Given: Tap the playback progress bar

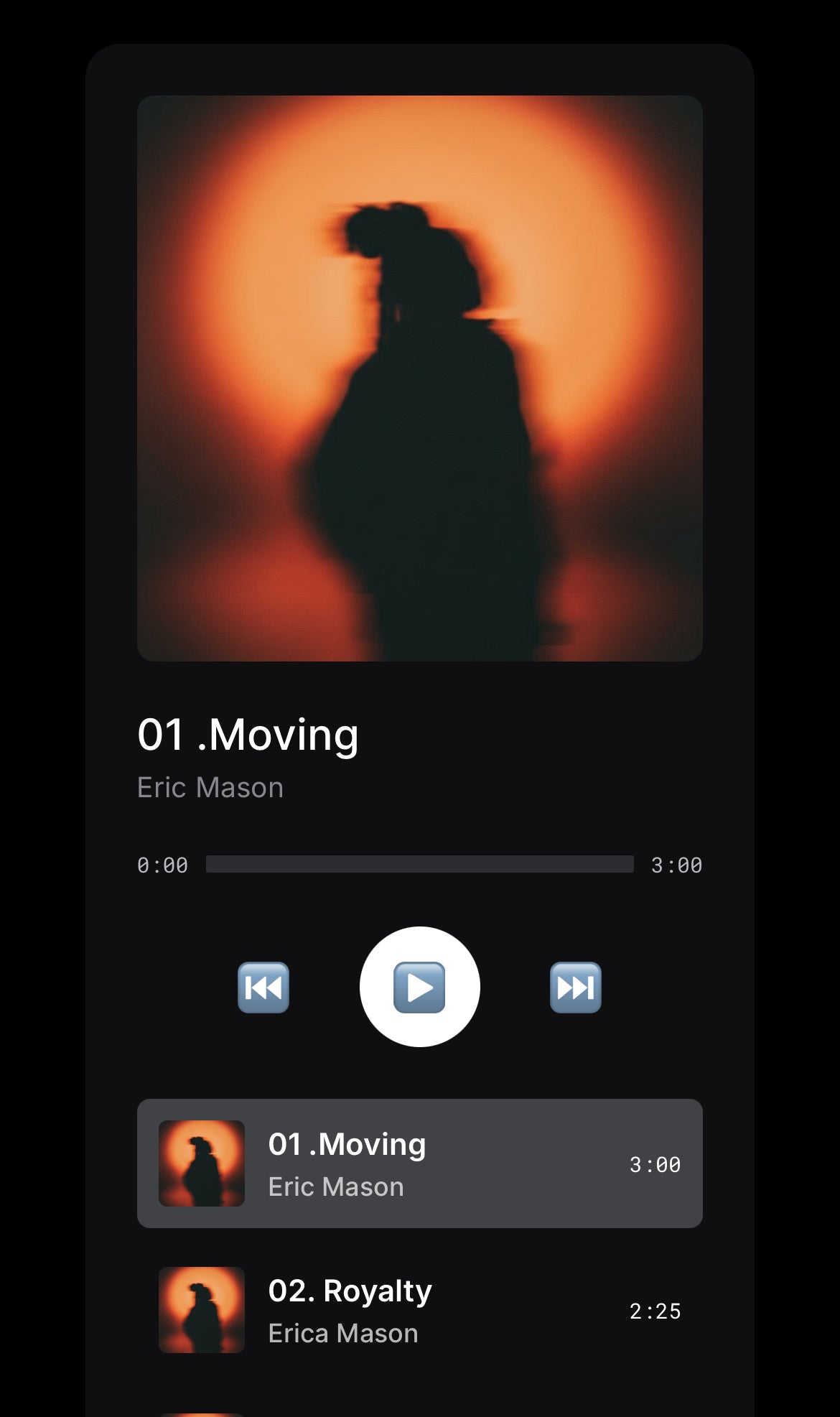Looking at the screenshot, I should pos(419,864).
